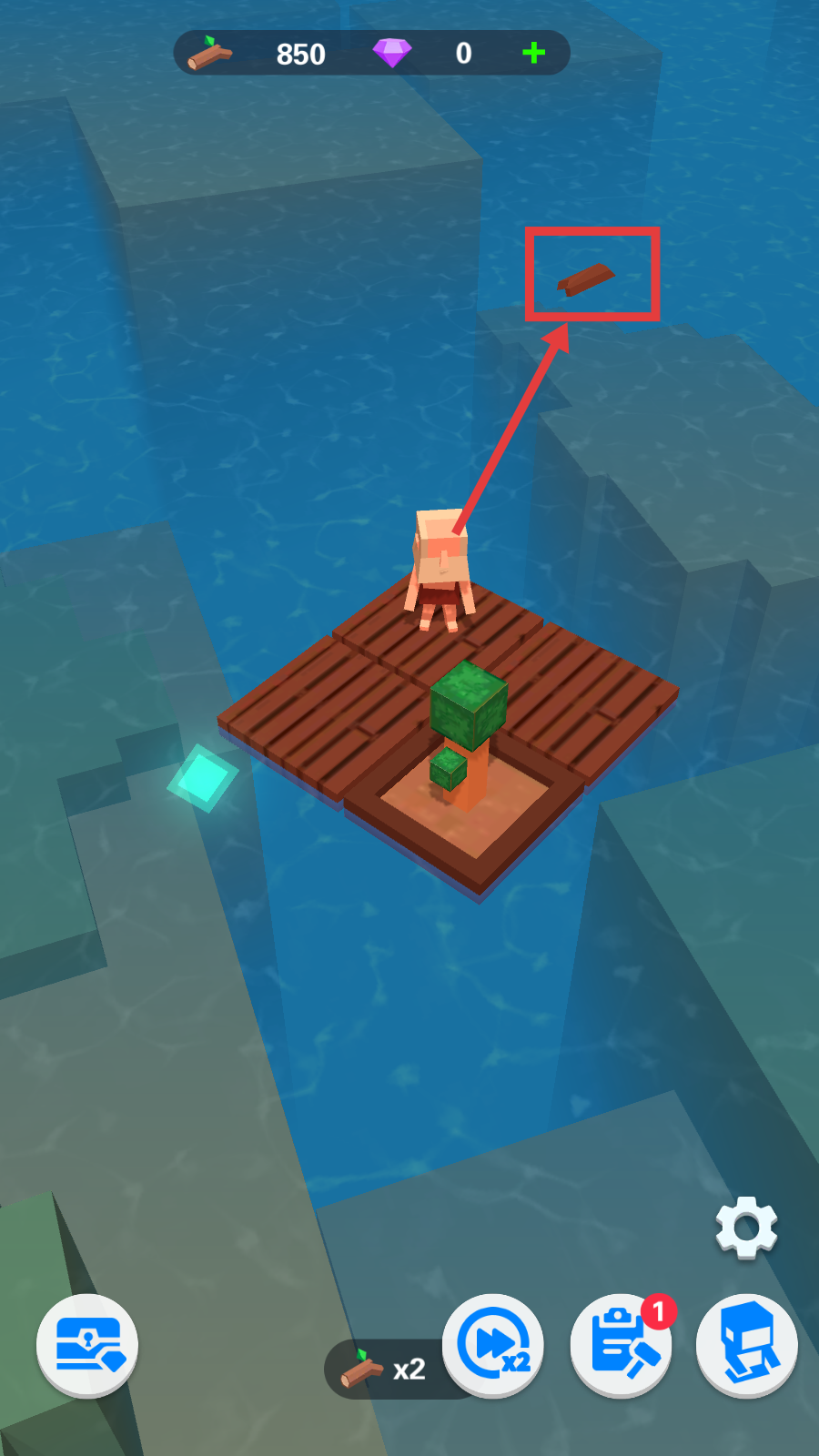Activate the x2 speed boost
This screenshot has height=1456, width=819.
(493, 1345)
